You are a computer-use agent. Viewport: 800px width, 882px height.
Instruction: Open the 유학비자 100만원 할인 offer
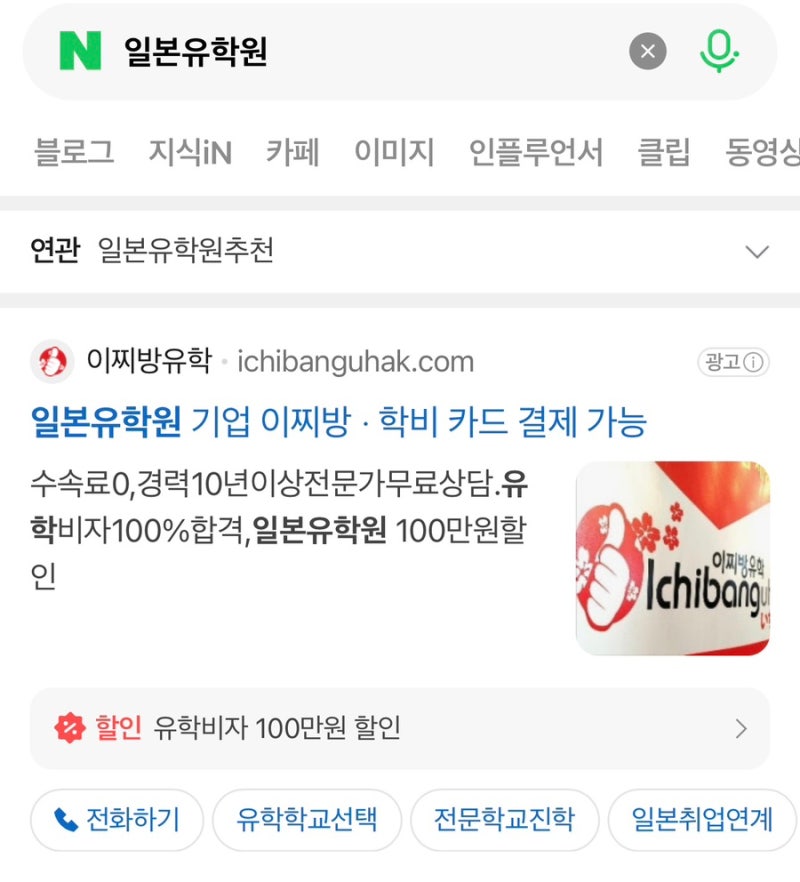click(400, 728)
